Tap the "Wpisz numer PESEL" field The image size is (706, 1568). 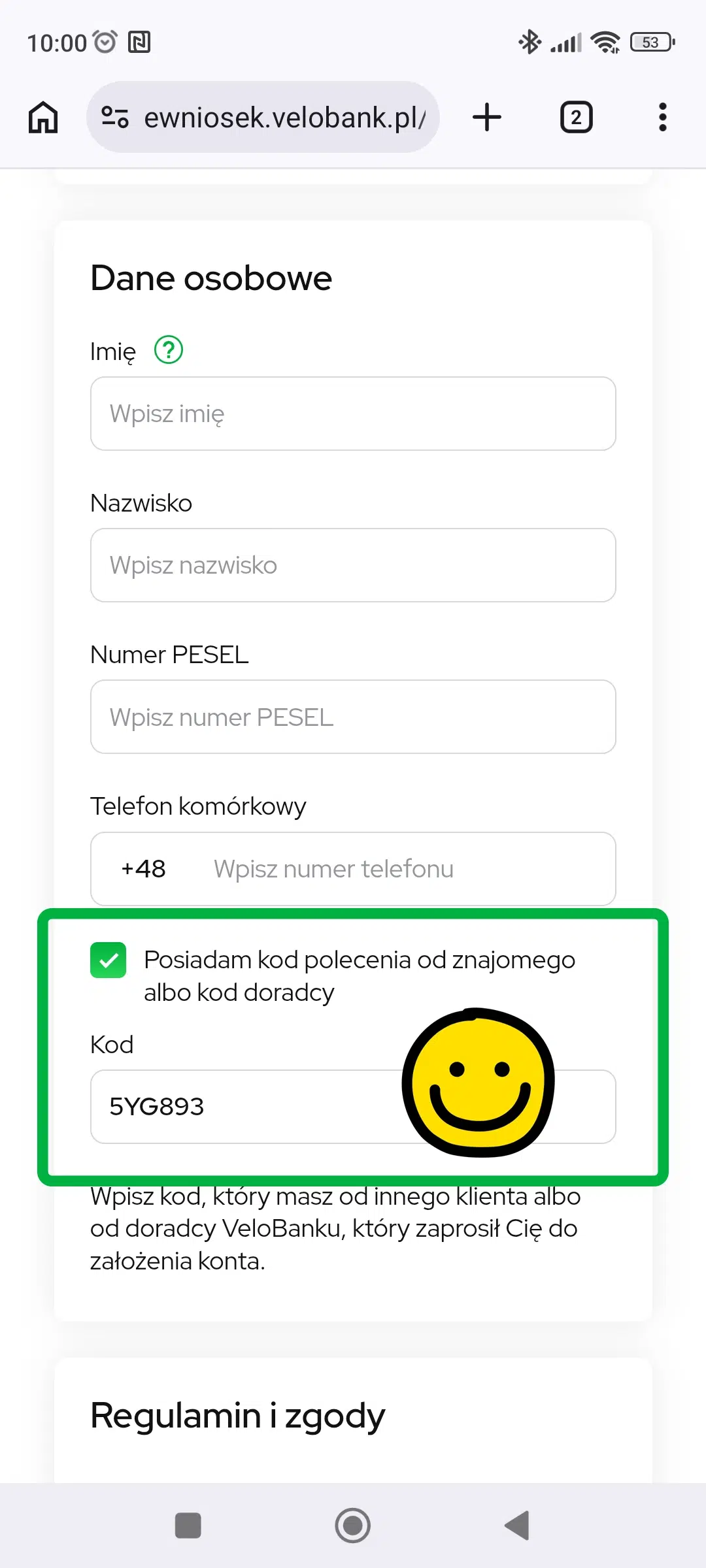352,717
